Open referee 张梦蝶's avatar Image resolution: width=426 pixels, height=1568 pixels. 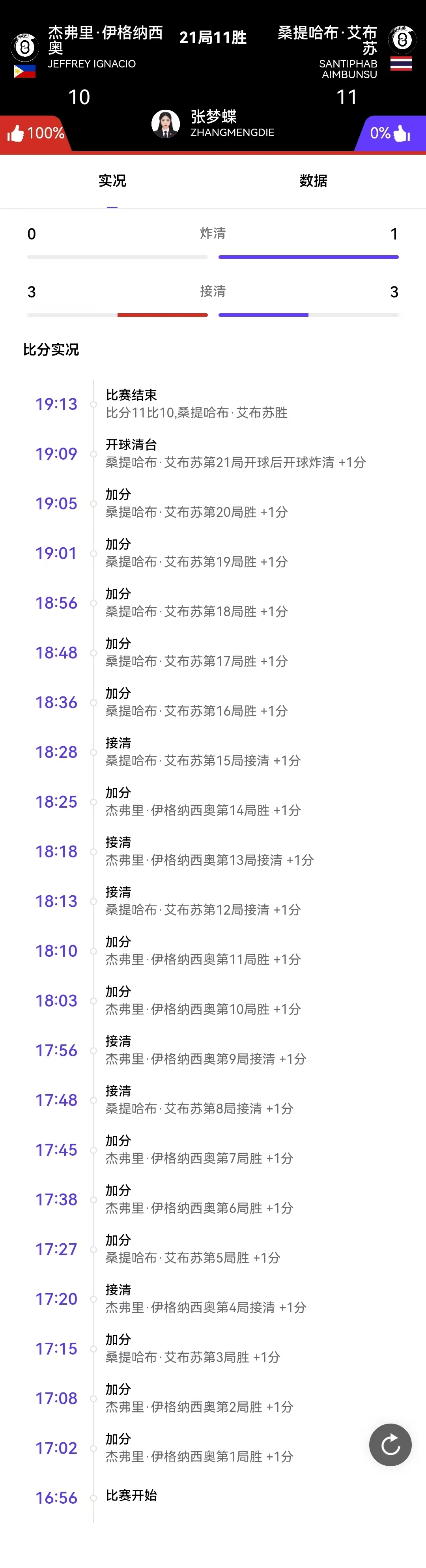point(166,124)
